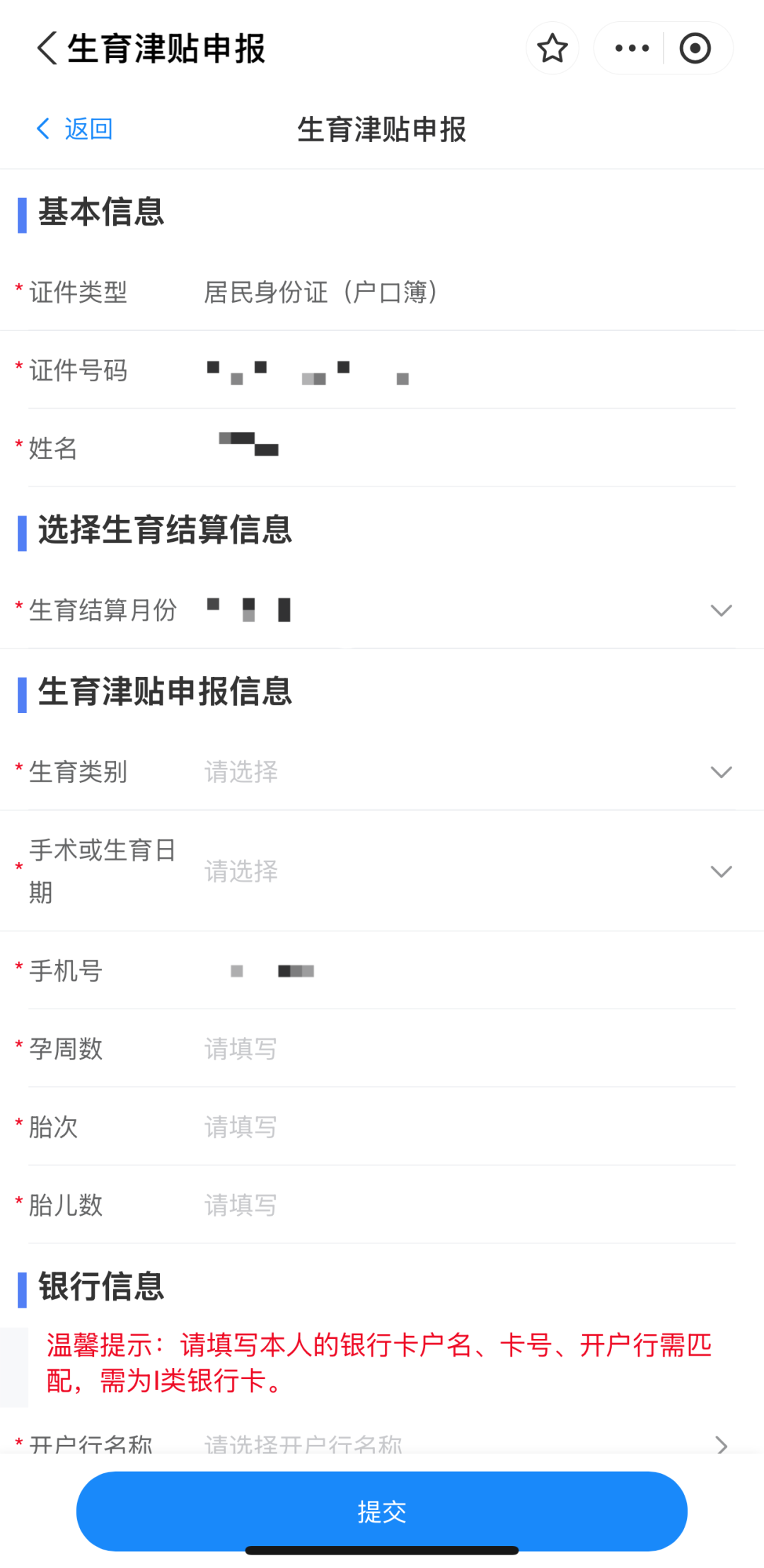Image resolution: width=764 pixels, height=1568 pixels.
Task: Tap the 手机号 field
Action: click(x=283, y=970)
